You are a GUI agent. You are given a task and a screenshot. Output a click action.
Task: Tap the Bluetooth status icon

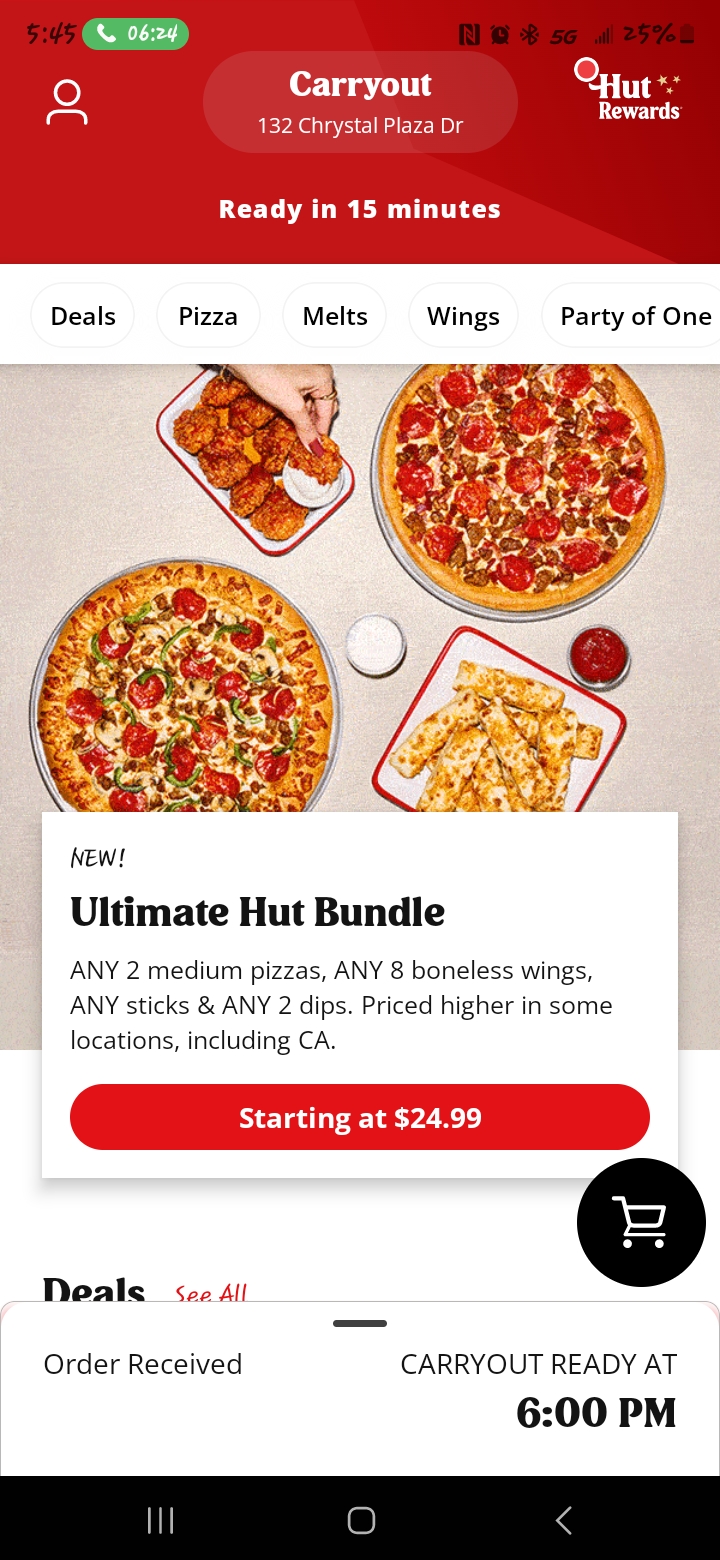point(531,33)
